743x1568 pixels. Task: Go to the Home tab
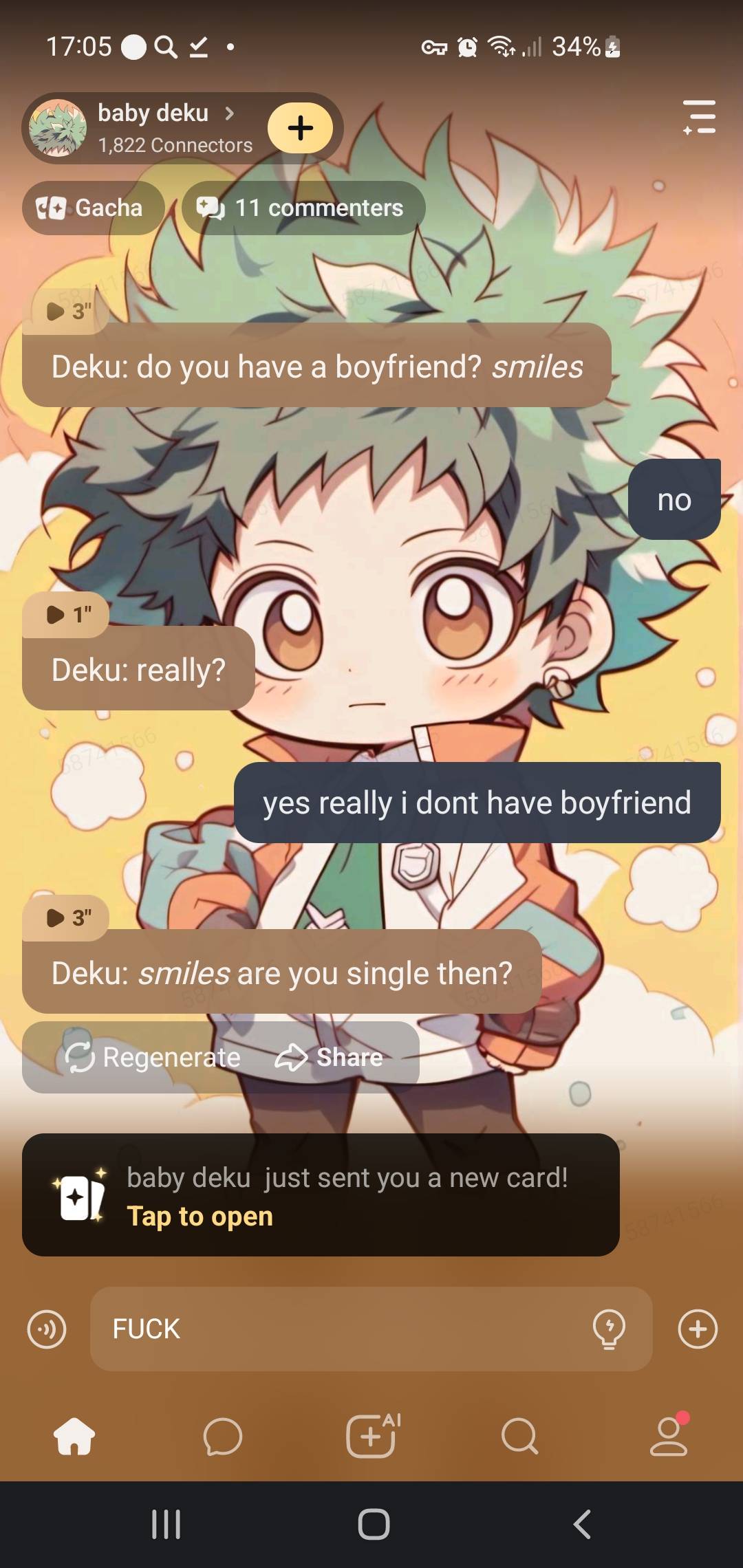[x=74, y=1436]
